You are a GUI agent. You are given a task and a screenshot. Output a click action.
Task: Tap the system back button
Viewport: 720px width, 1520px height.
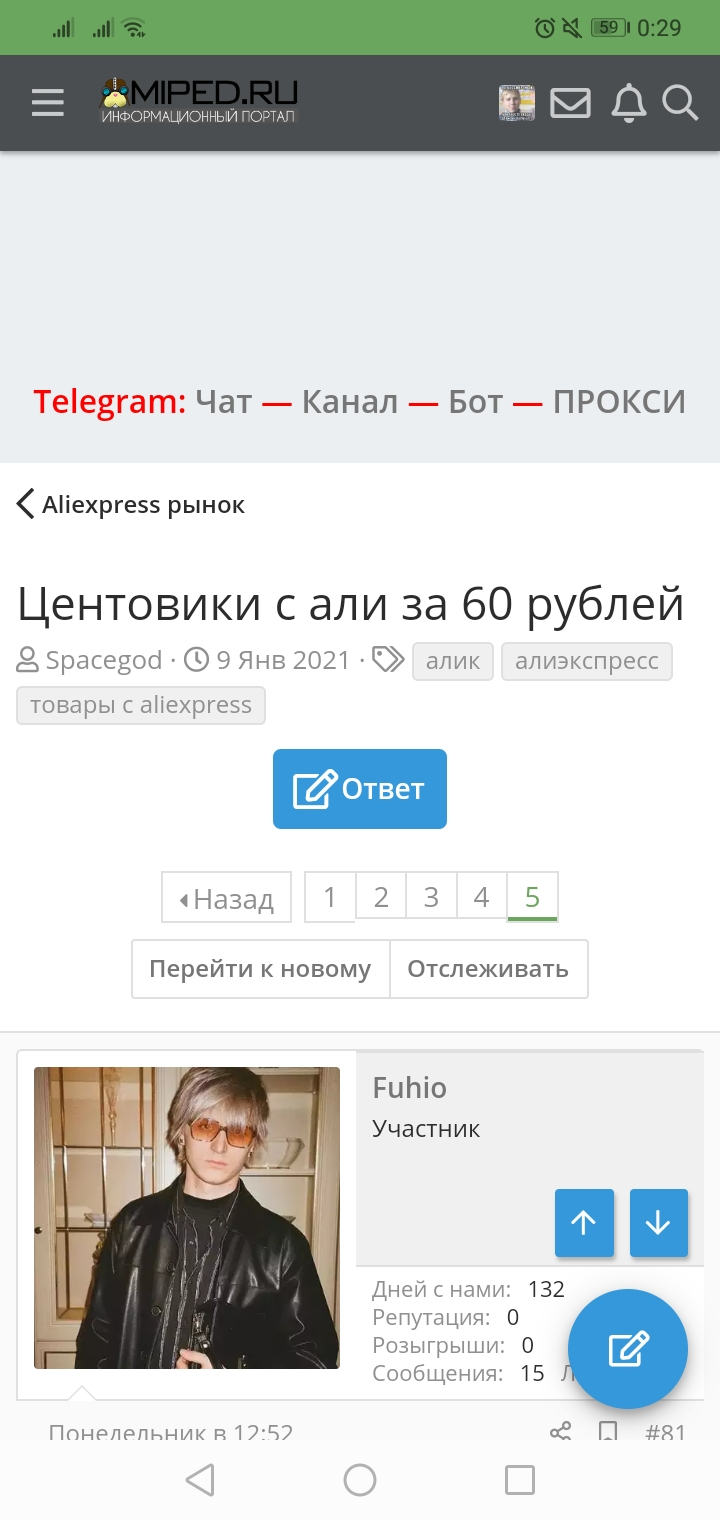click(200, 1480)
